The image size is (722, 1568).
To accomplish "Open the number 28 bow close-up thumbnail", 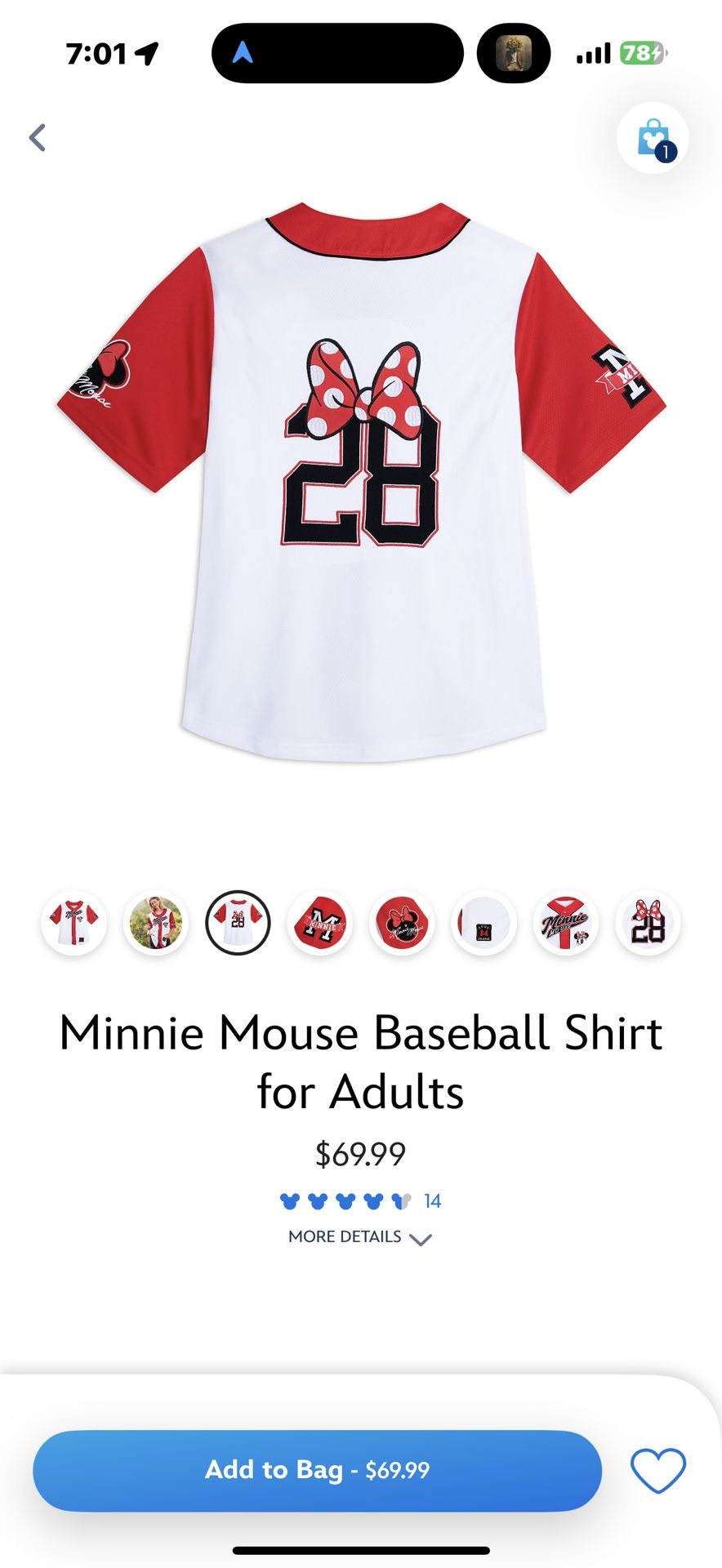I will (x=648, y=924).
